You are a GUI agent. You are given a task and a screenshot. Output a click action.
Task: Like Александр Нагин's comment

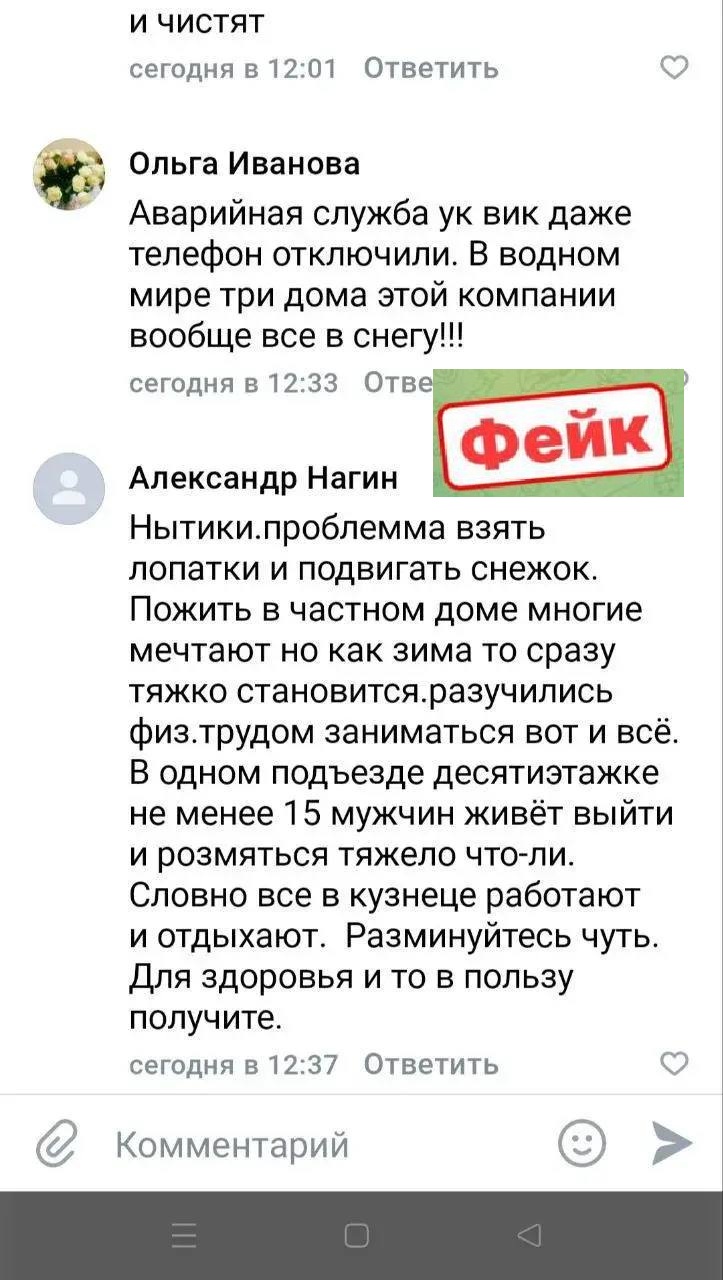(x=676, y=1063)
